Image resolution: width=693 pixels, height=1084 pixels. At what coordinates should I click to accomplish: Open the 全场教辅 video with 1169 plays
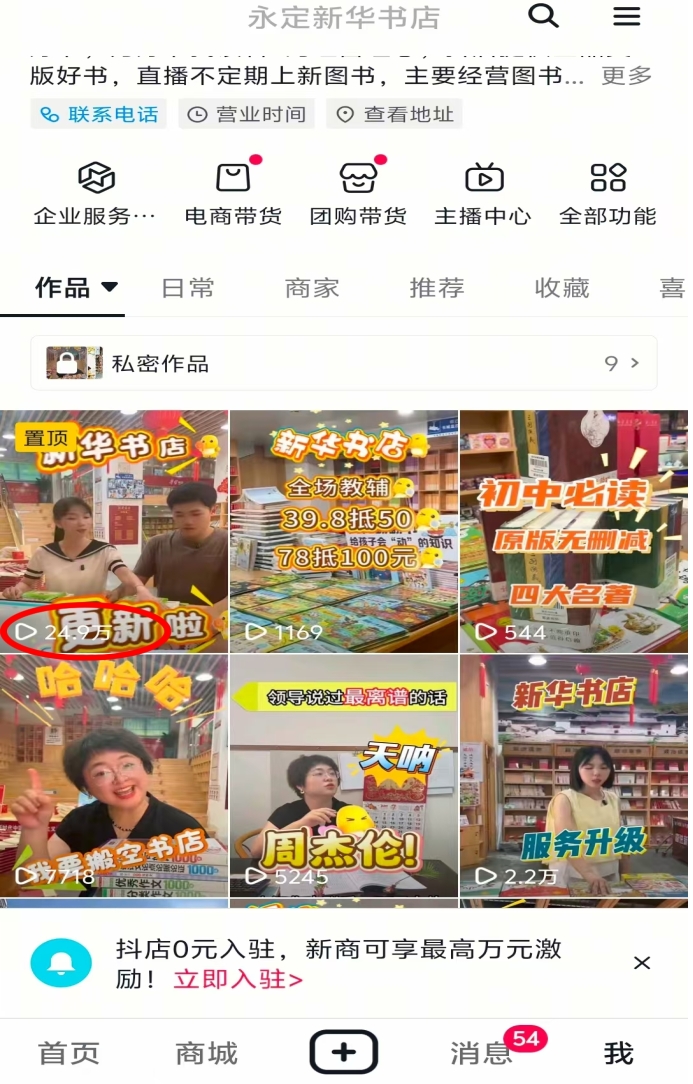[x=343, y=530]
